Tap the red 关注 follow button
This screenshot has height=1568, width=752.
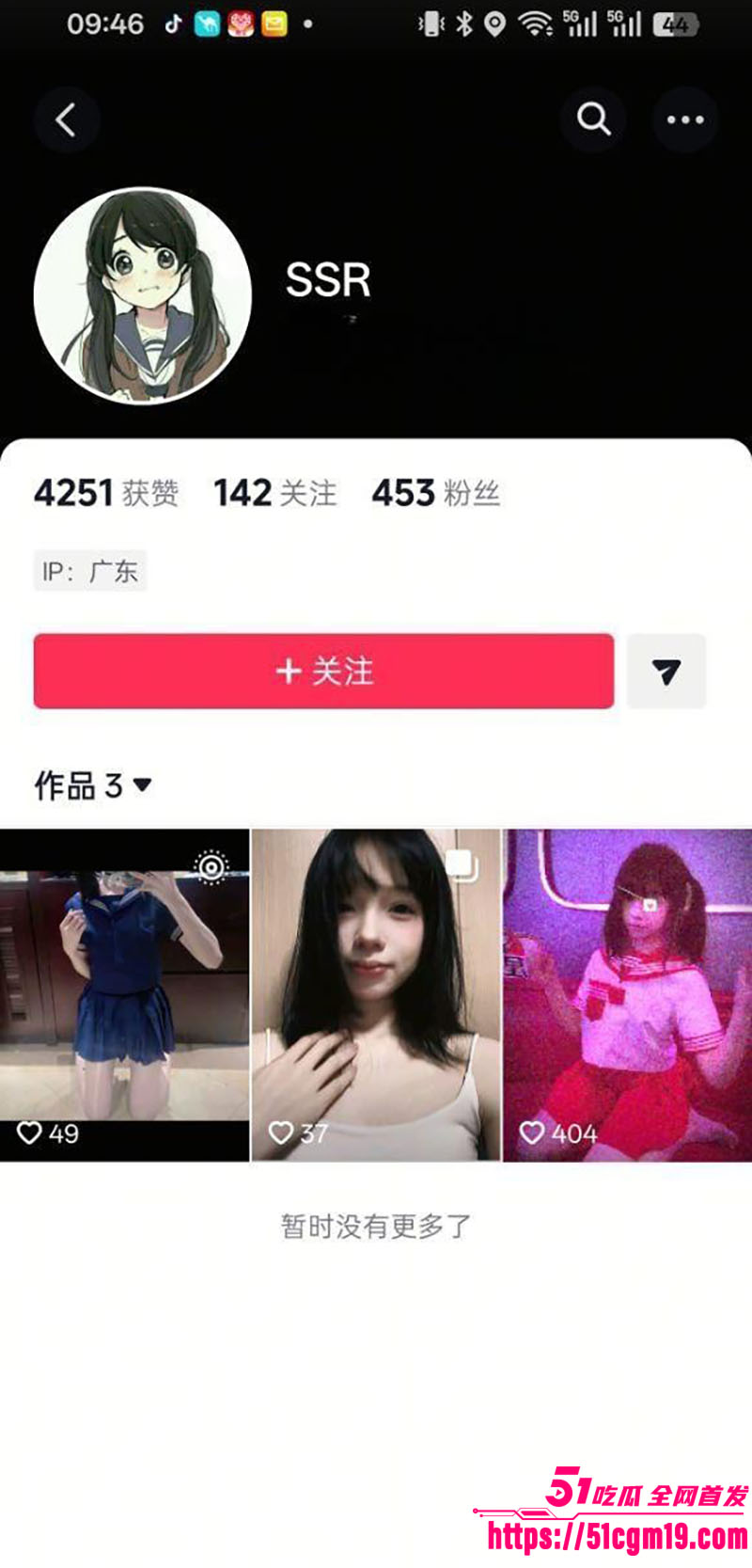point(323,671)
